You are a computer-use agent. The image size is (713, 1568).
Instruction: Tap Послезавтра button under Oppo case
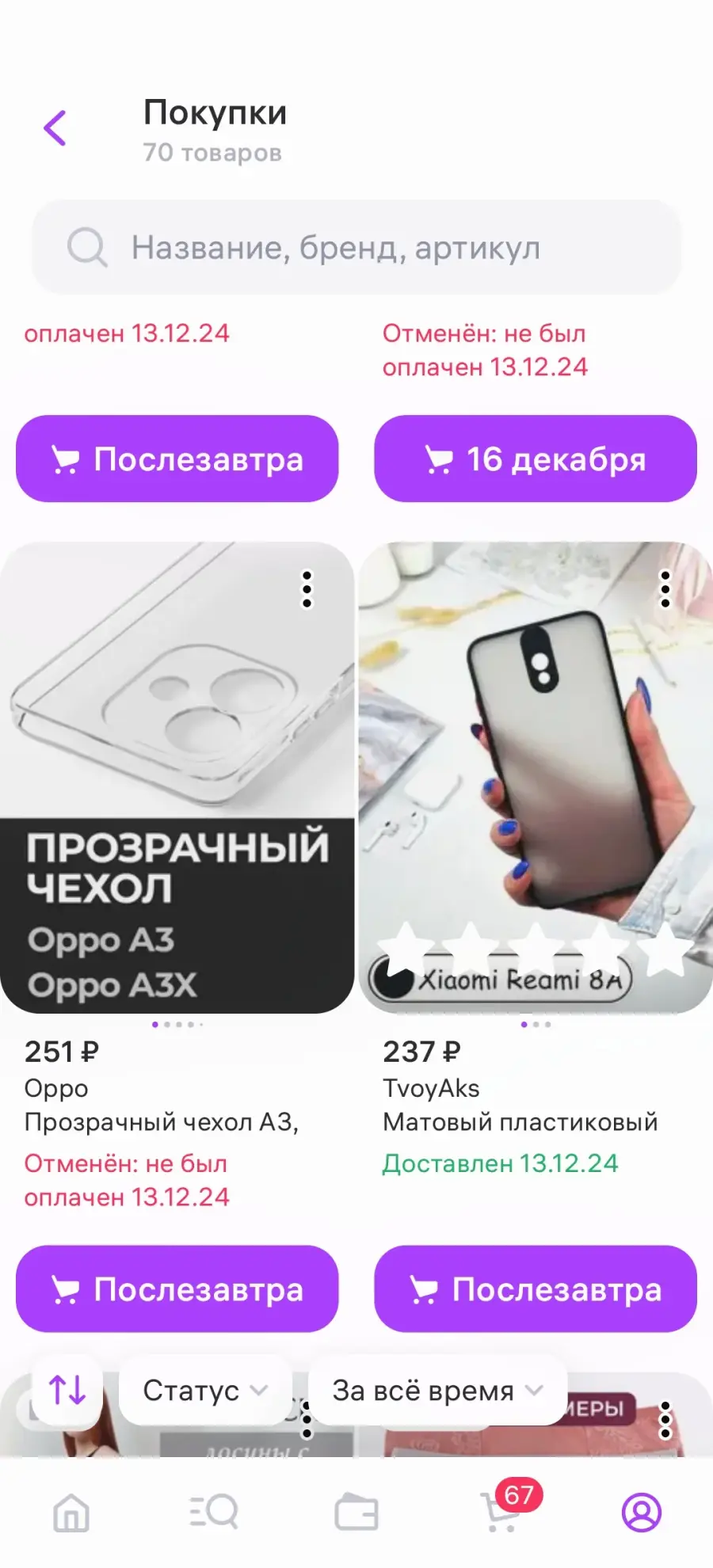(x=177, y=1288)
